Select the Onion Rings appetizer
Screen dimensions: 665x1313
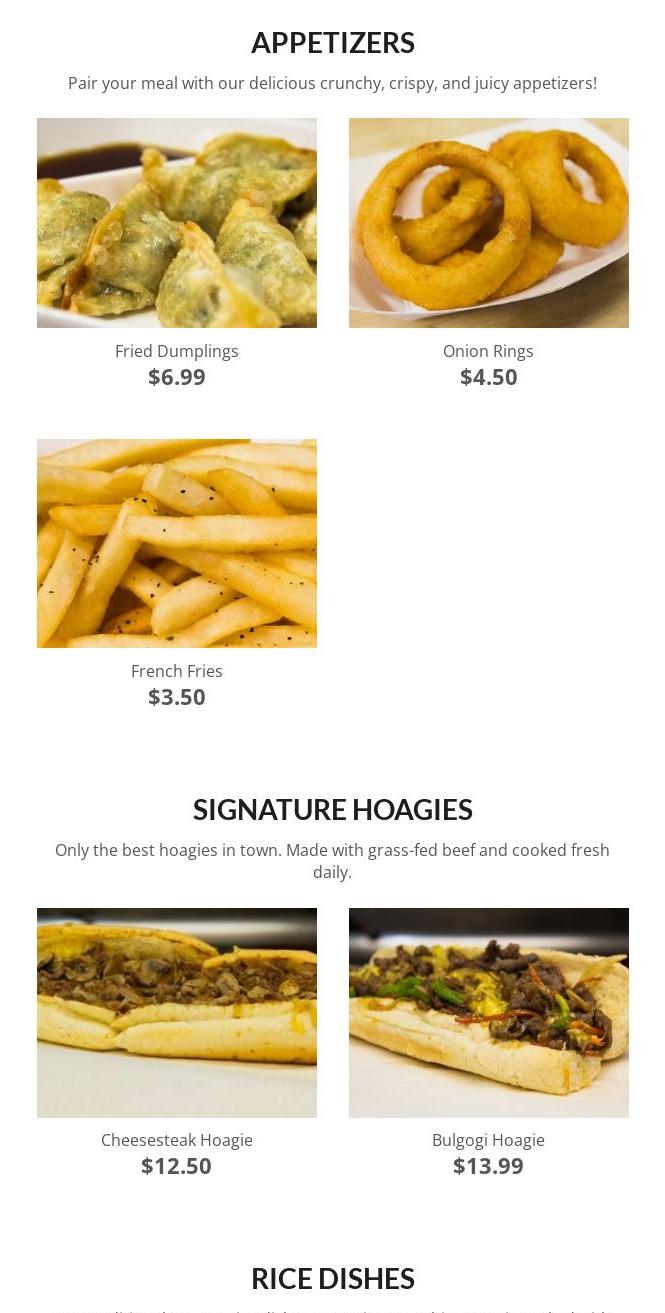coord(488,223)
